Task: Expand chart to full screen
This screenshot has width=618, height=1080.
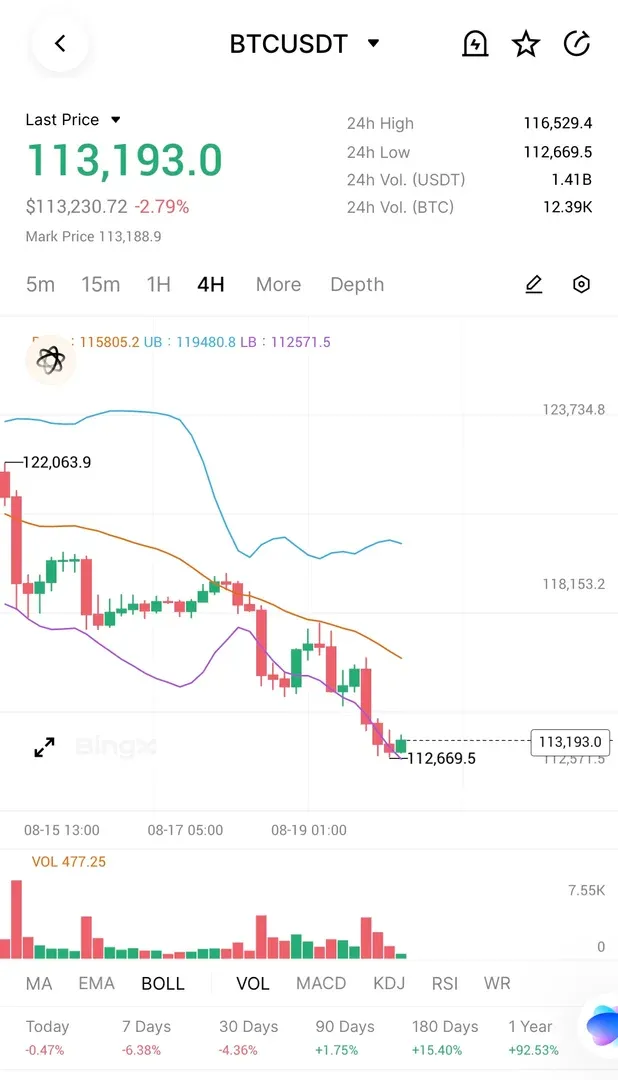Action: [45, 747]
